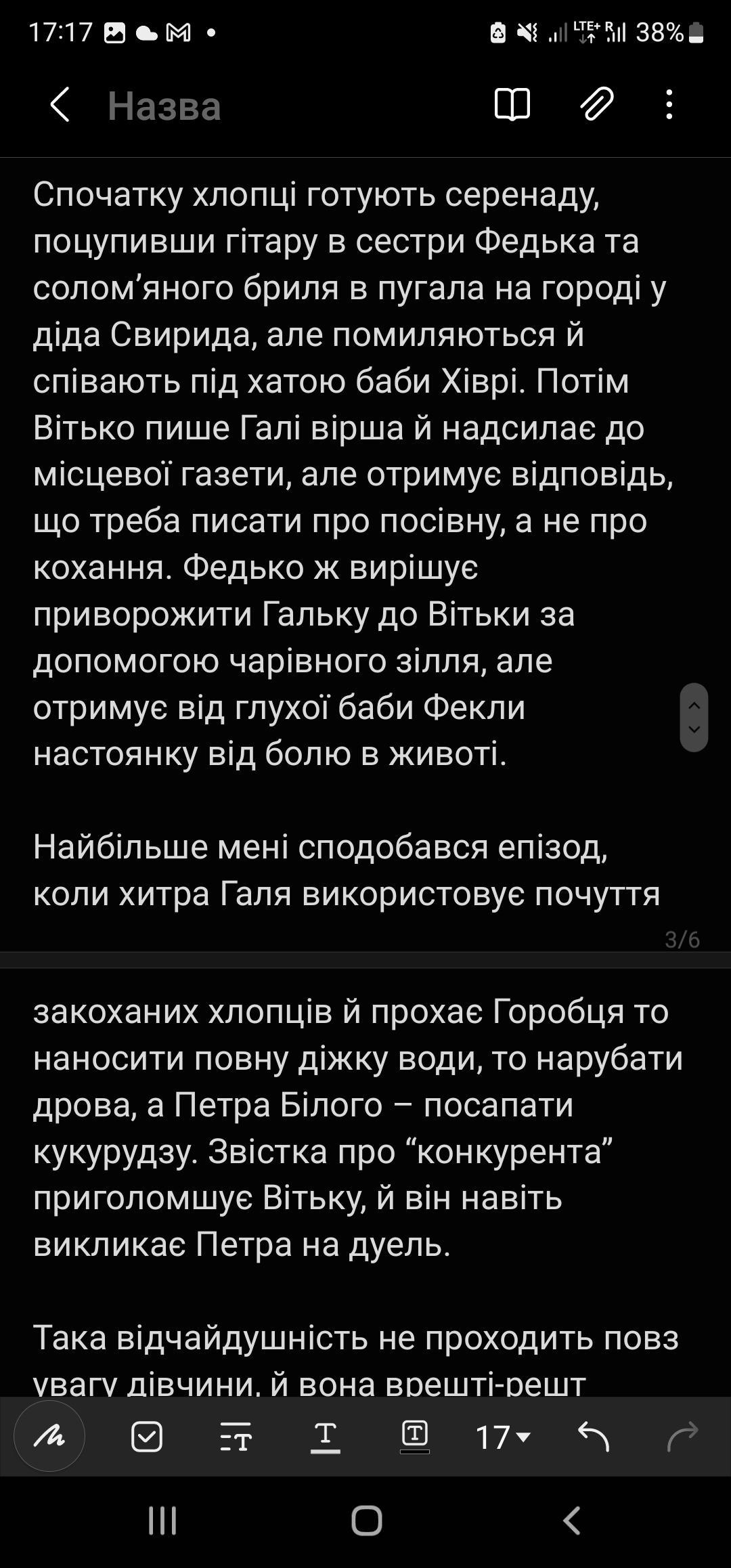Open font size 17 dropdown

pyautogui.click(x=502, y=1437)
